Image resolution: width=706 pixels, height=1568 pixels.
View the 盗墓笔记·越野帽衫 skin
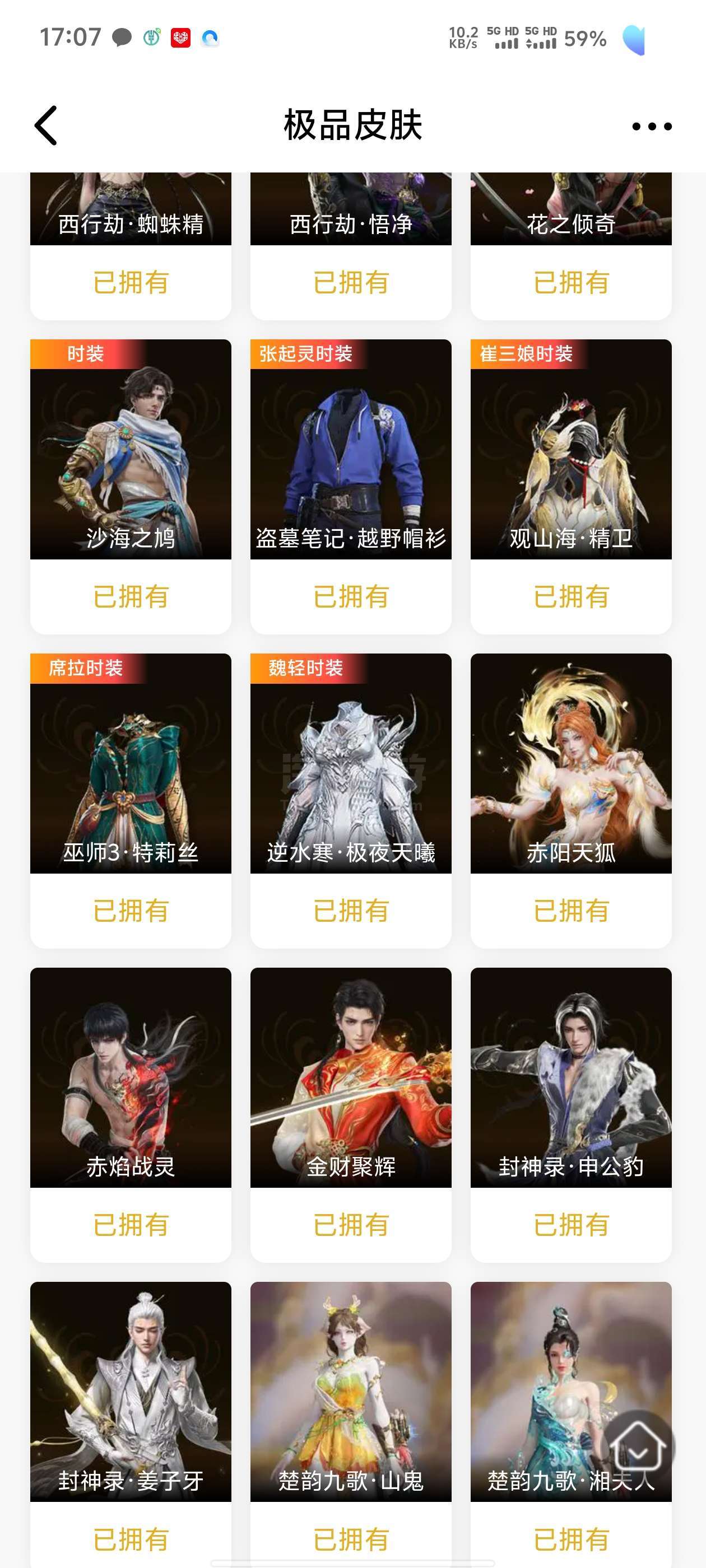click(350, 450)
